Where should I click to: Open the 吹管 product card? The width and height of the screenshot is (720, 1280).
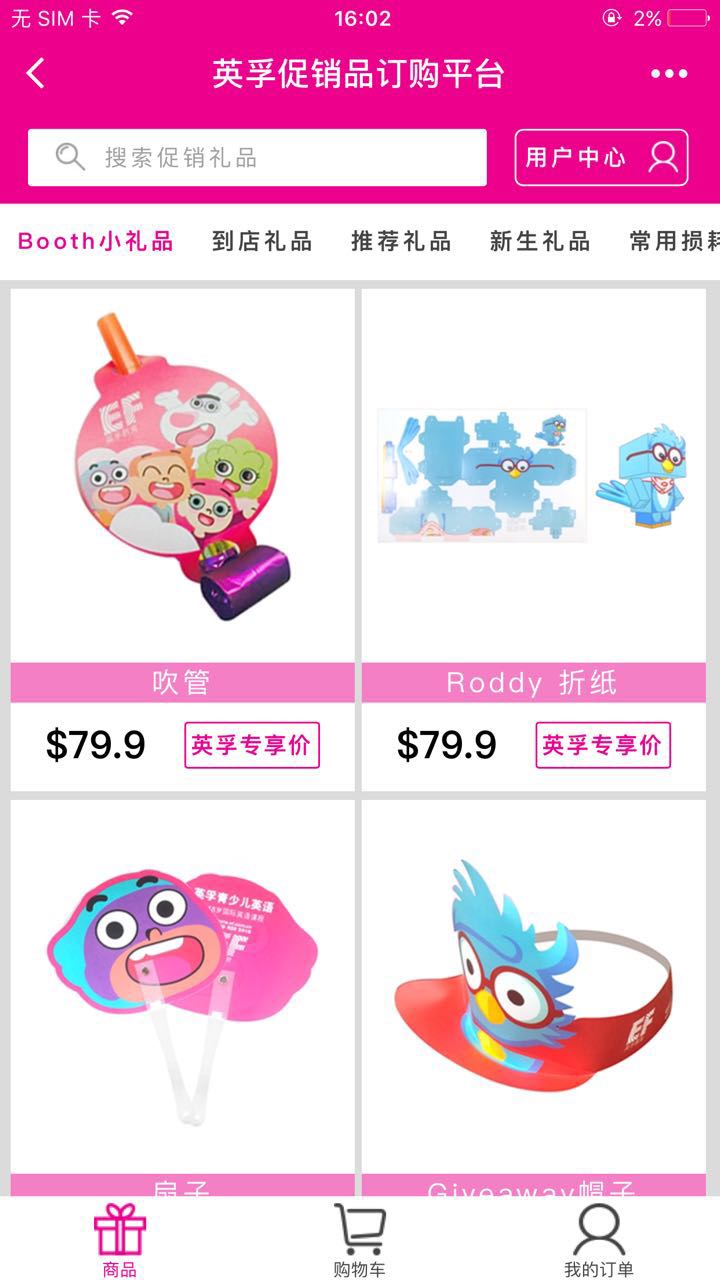click(183, 475)
